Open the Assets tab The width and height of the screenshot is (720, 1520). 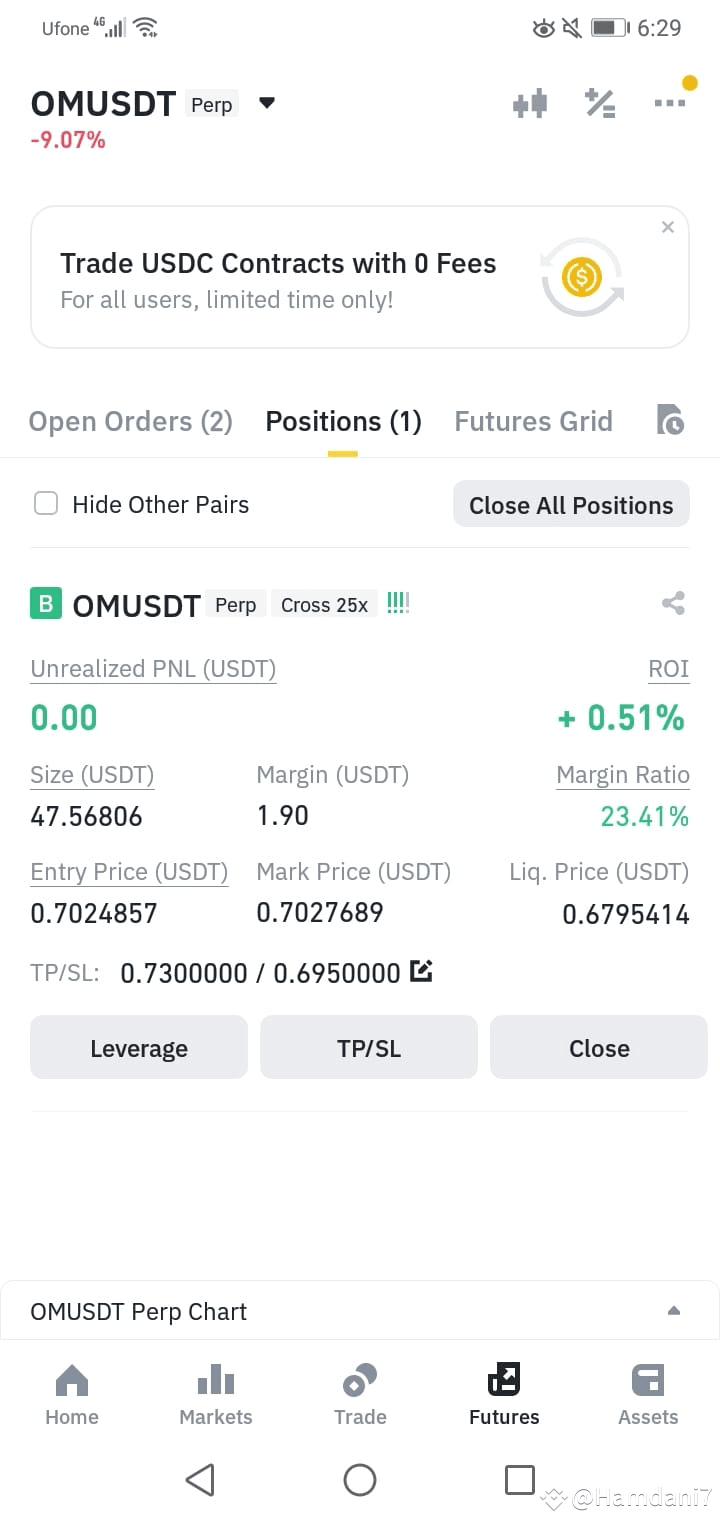(648, 1395)
